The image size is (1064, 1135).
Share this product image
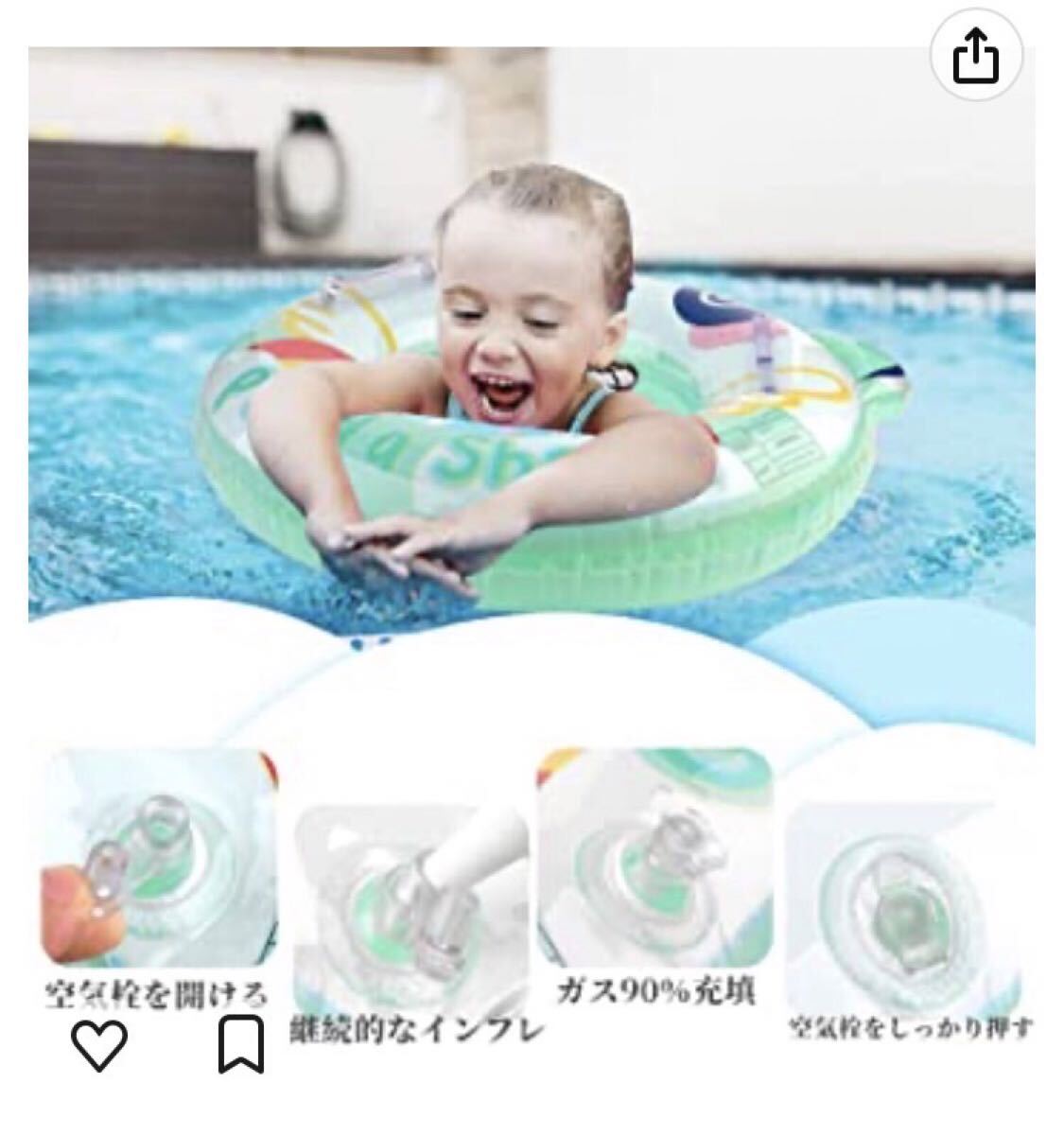coord(977,58)
